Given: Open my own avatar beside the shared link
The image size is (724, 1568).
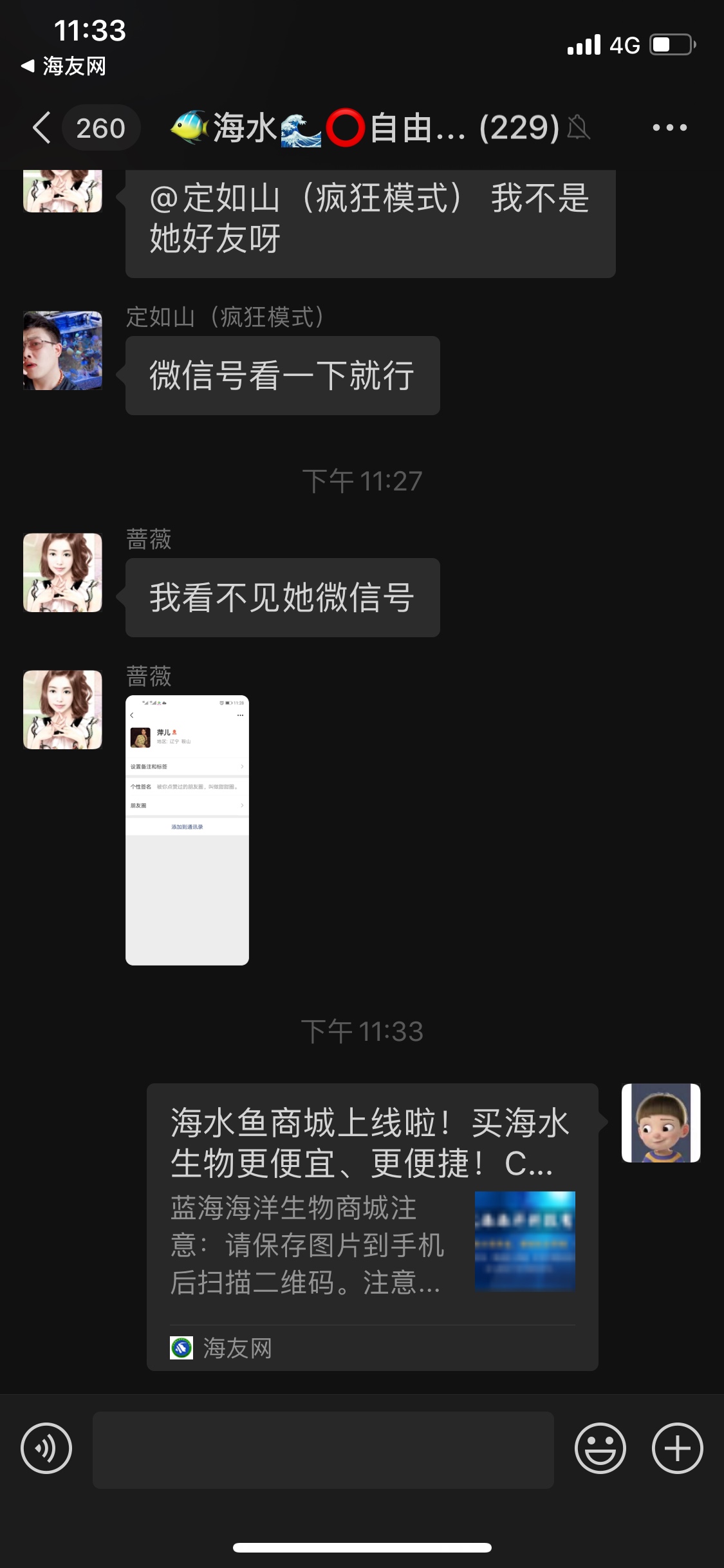Looking at the screenshot, I should (660, 1123).
